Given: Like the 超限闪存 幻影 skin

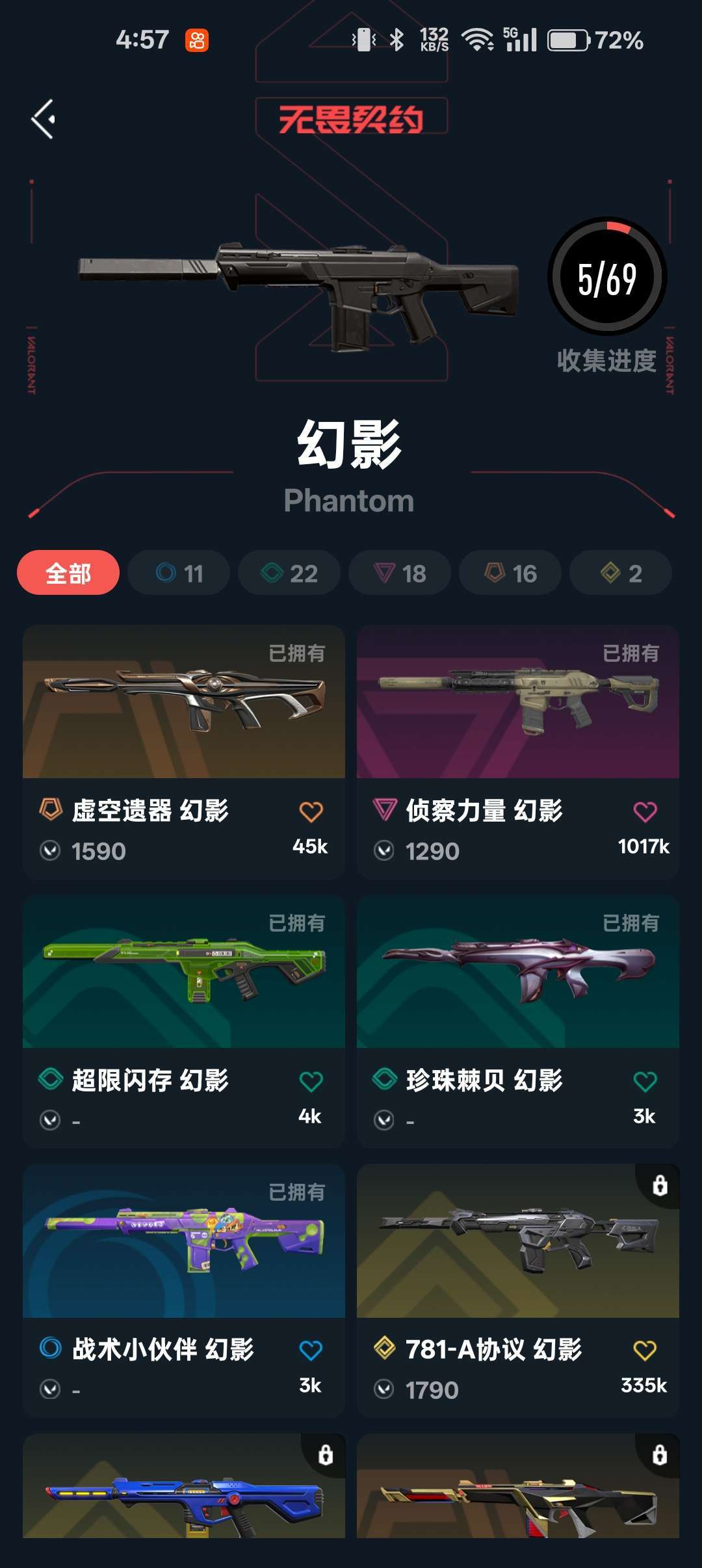Looking at the screenshot, I should tap(311, 1081).
